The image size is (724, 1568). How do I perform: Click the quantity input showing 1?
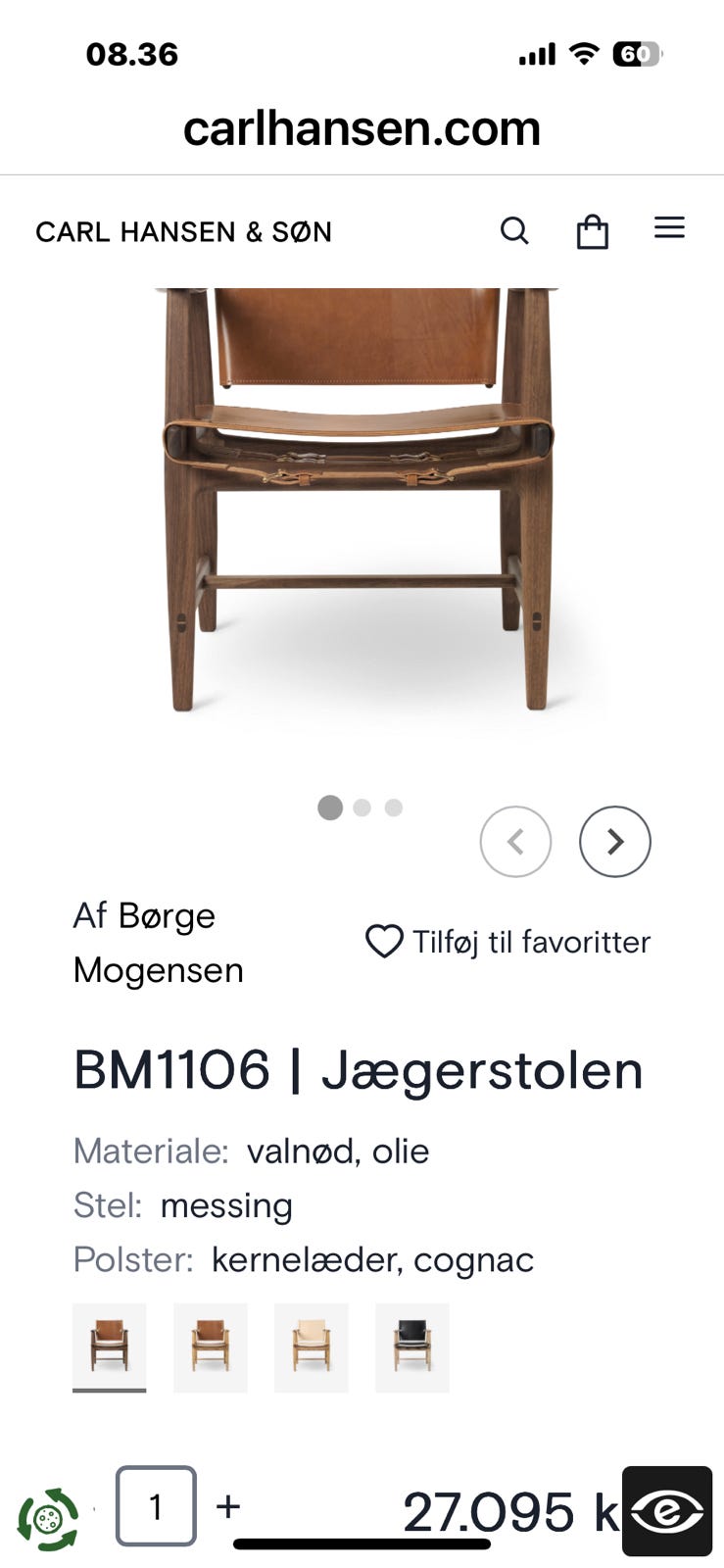coord(155,1506)
